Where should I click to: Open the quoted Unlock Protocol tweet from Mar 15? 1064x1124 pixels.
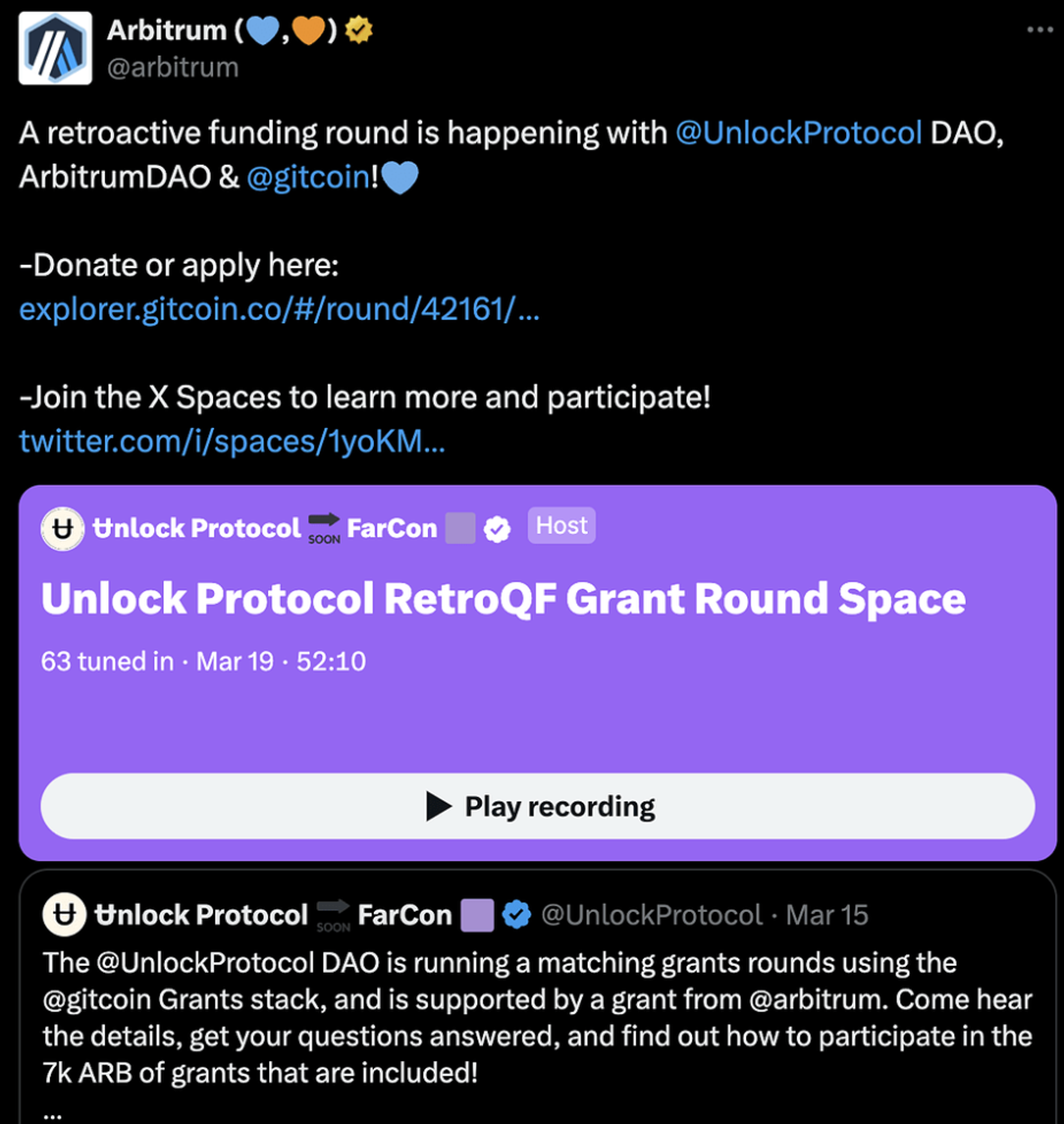coord(536,1018)
